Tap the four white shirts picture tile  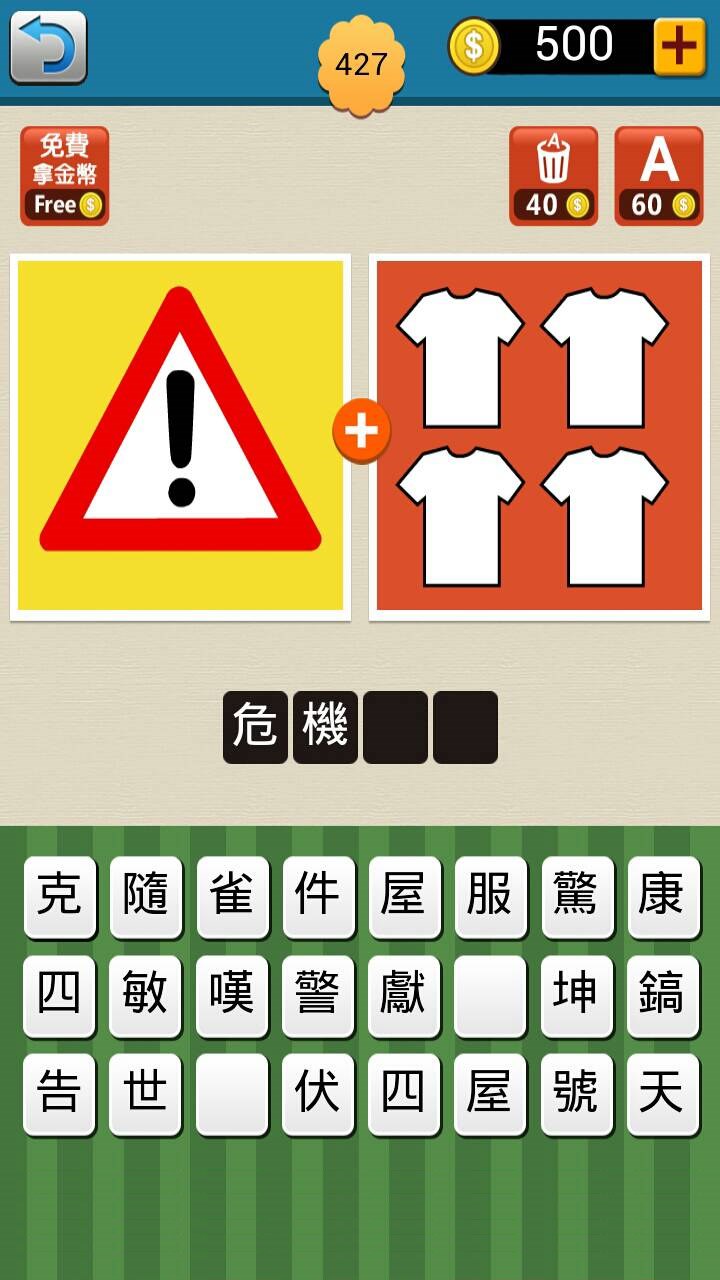click(540, 433)
